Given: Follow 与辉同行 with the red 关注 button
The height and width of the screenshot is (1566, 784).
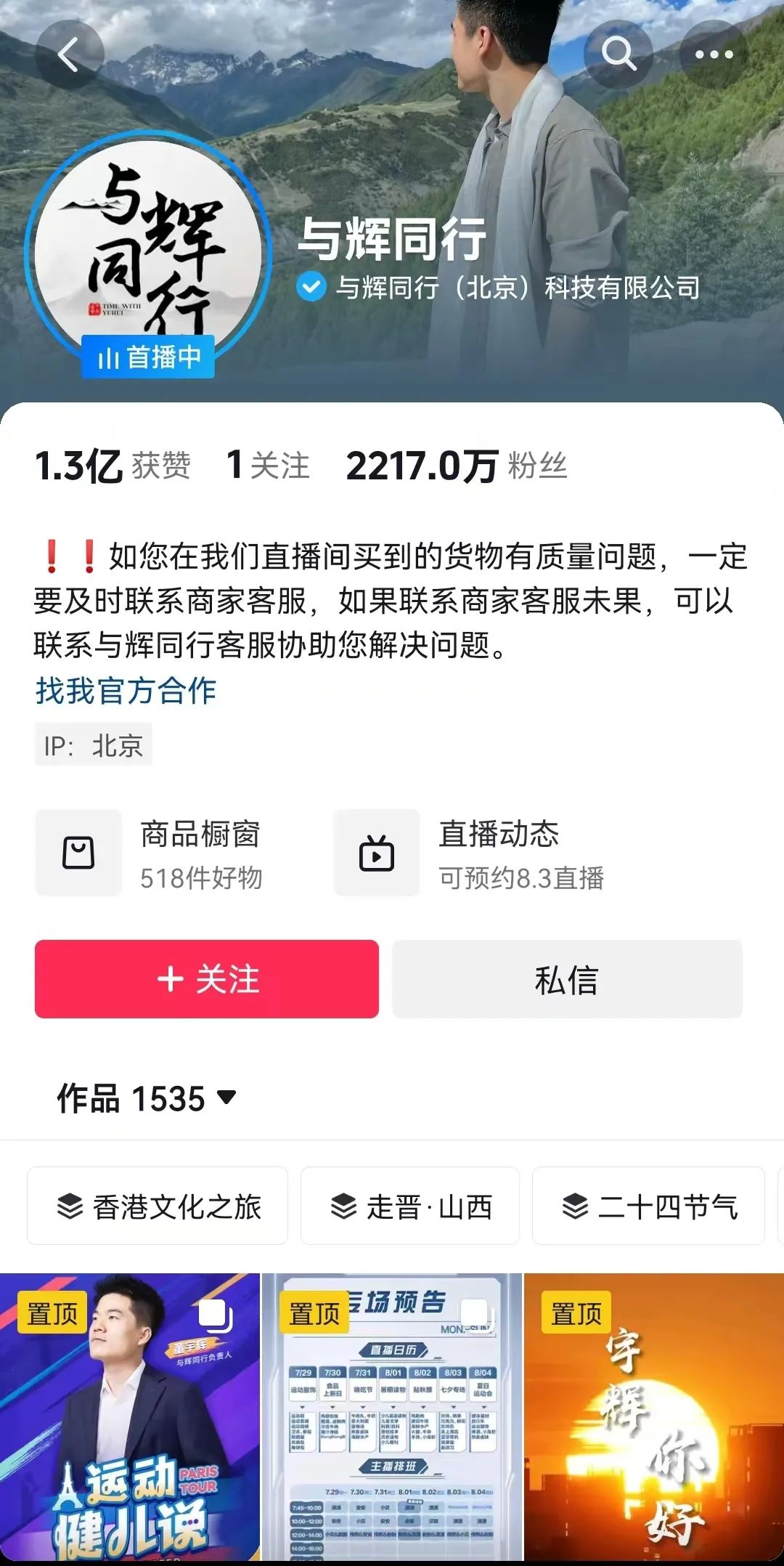Looking at the screenshot, I should 207,979.
